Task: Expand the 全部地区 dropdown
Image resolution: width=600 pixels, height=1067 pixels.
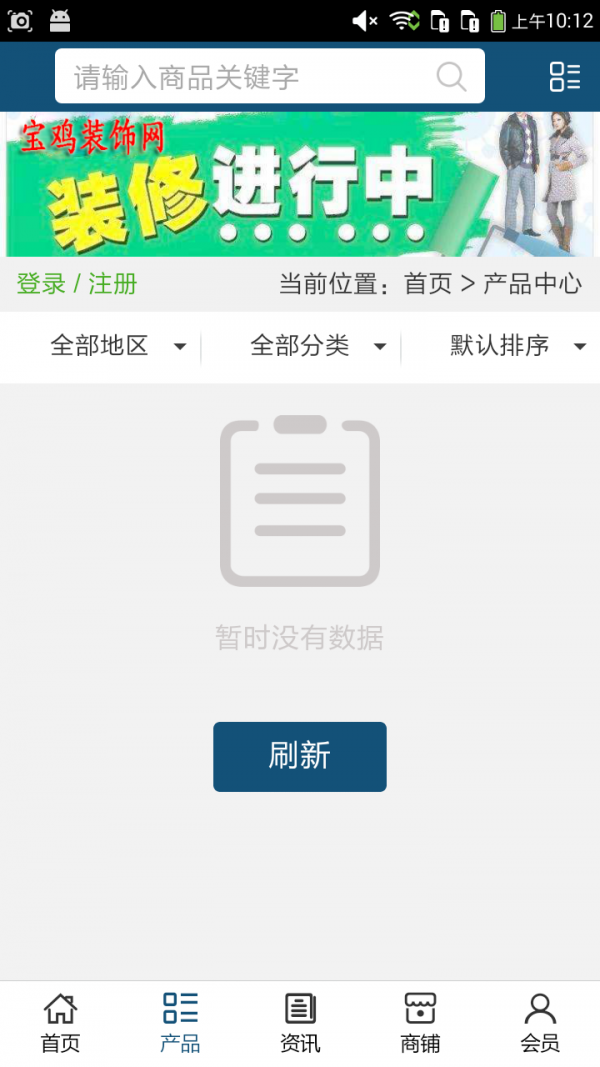Action: click(x=100, y=346)
